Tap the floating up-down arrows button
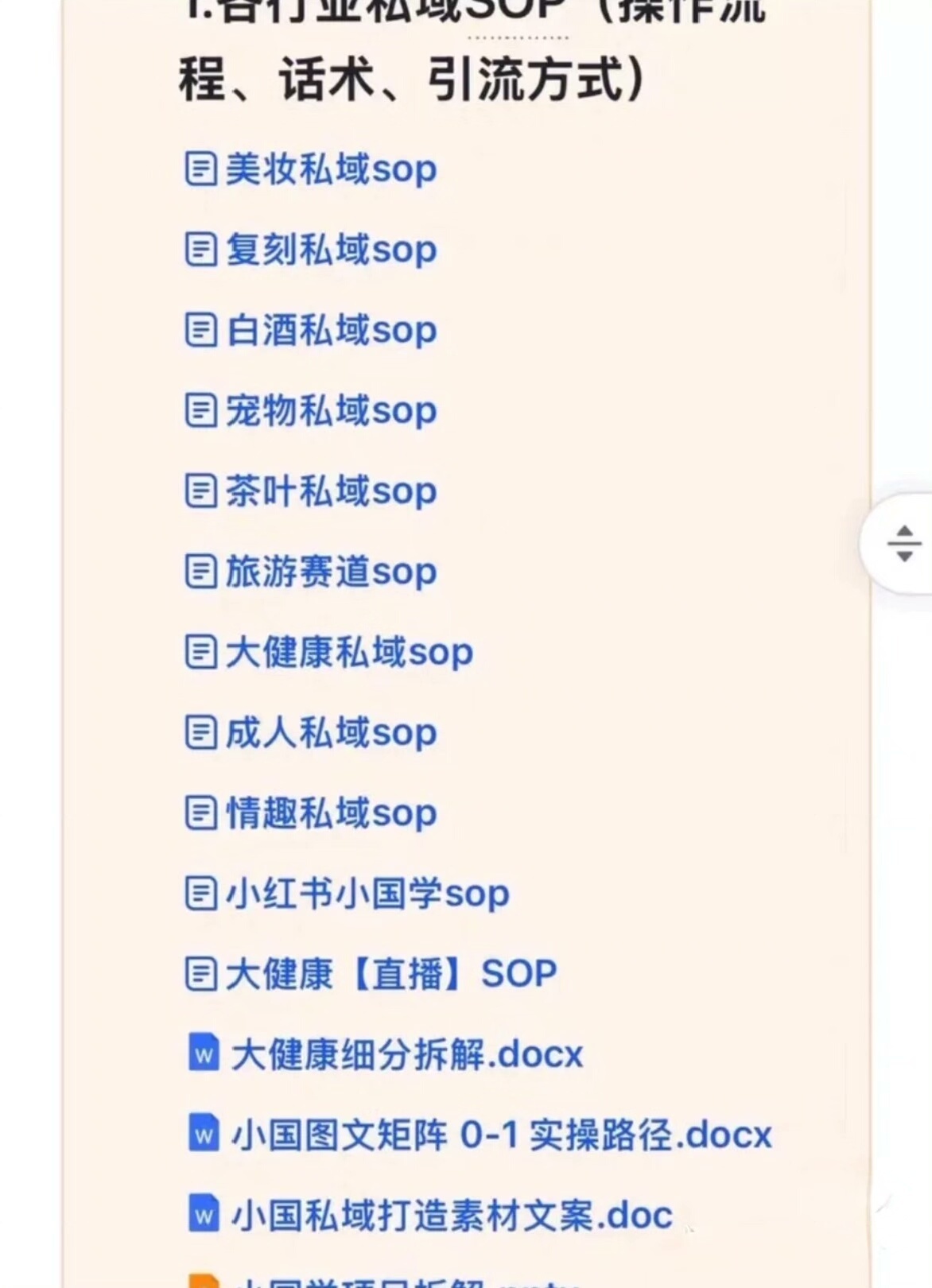This screenshot has height=1288, width=932. coord(903,544)
